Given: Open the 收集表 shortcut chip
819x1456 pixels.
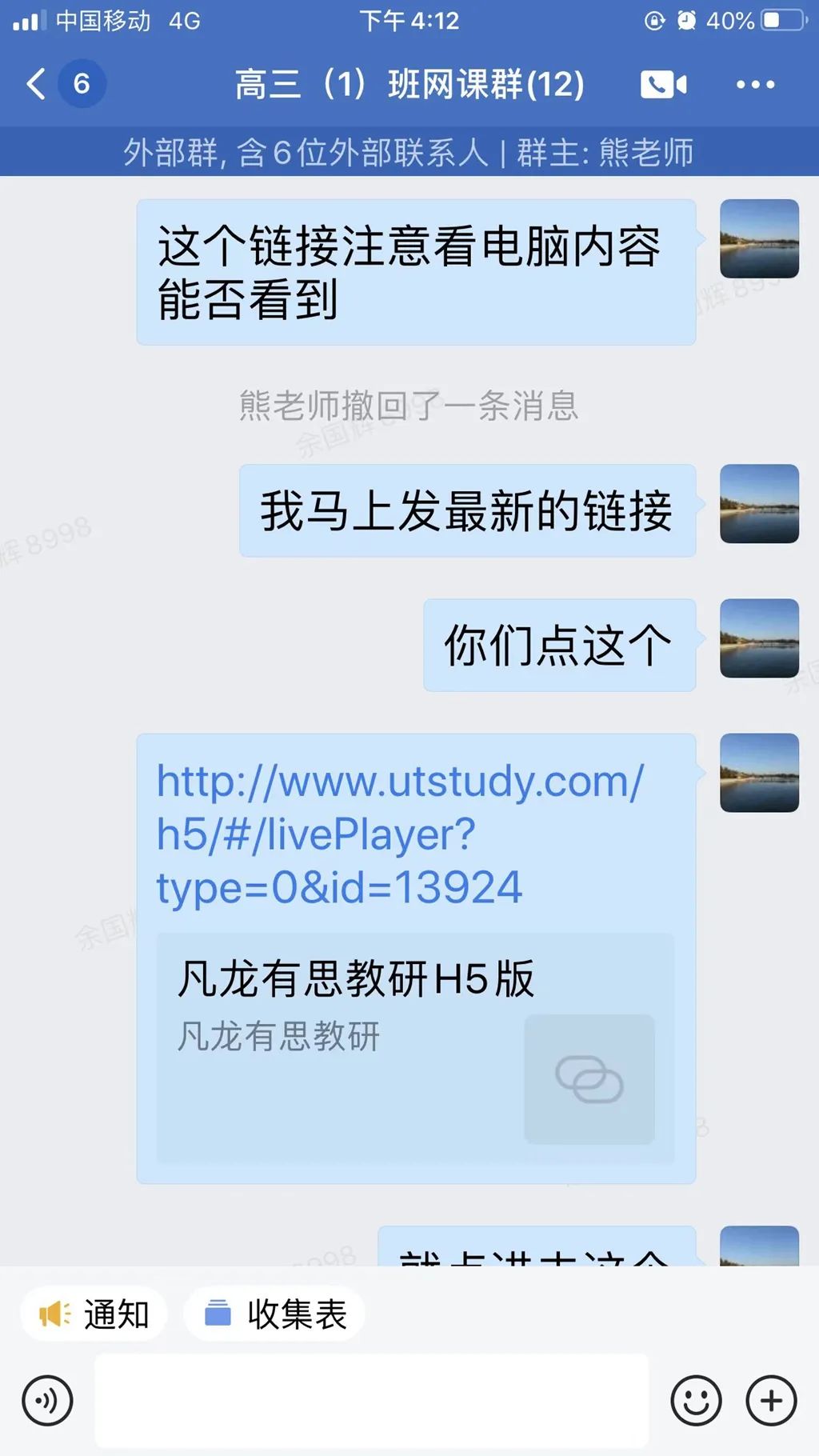Looking at the screenshot, I should tap(275, 1314).
